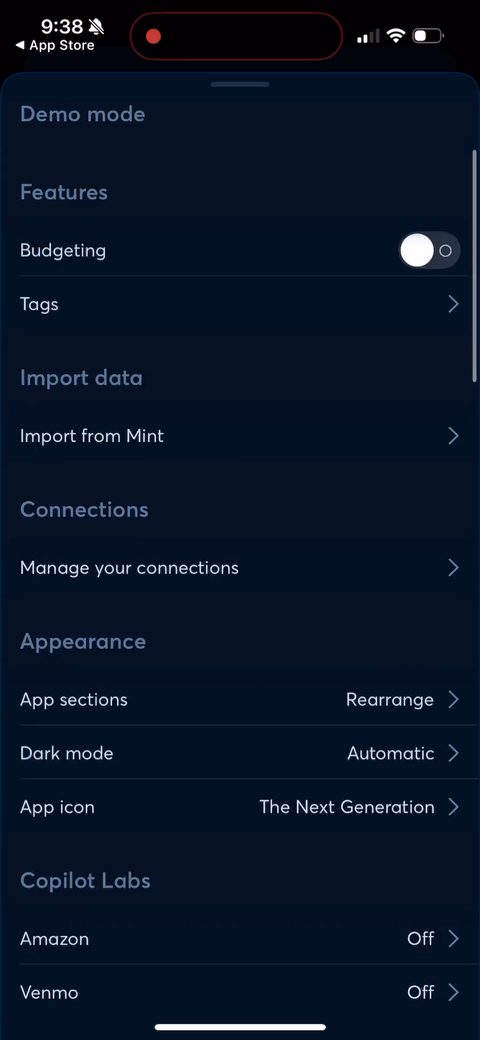
Task: Change the Dark mode setting
Action: click(240, 753)
